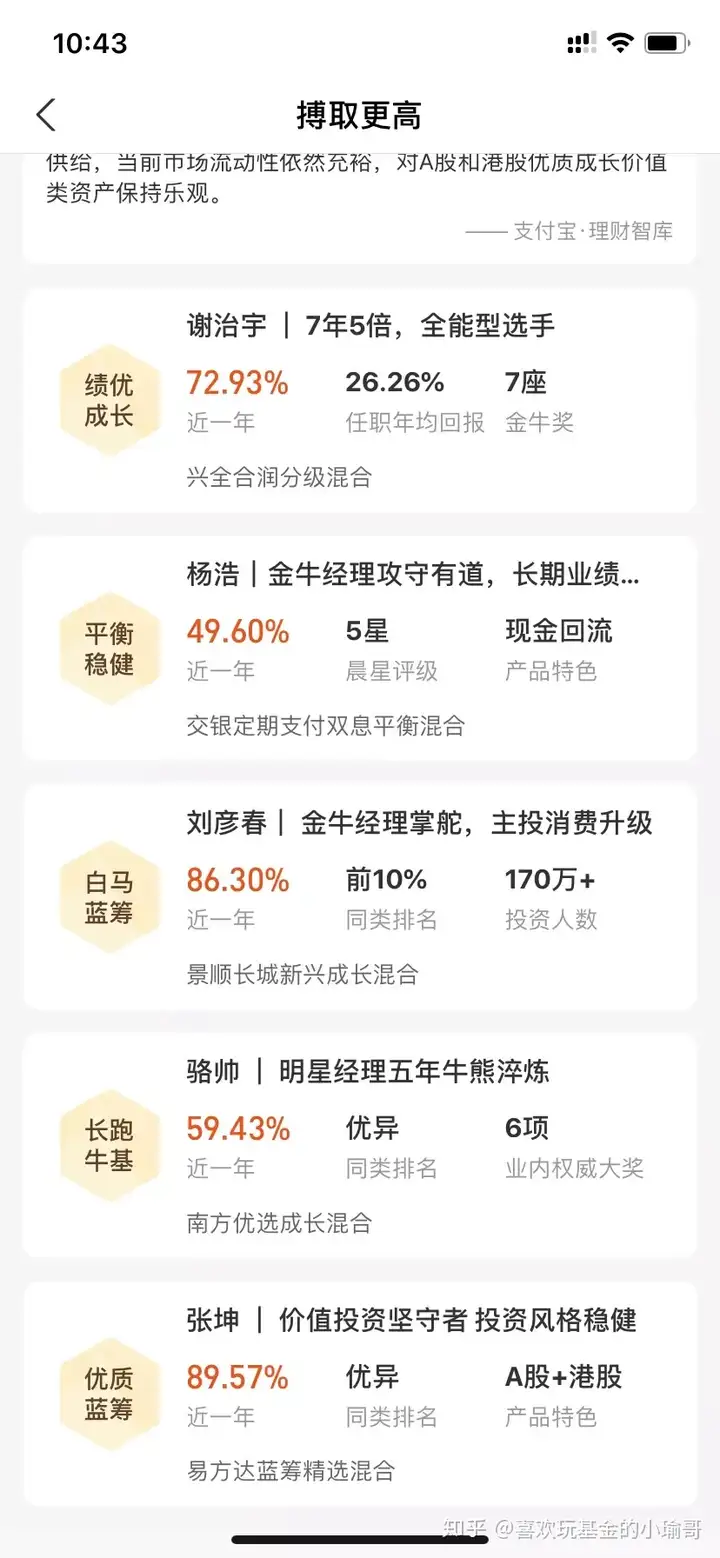Go back using the top-left arrow

click(46, 115)
